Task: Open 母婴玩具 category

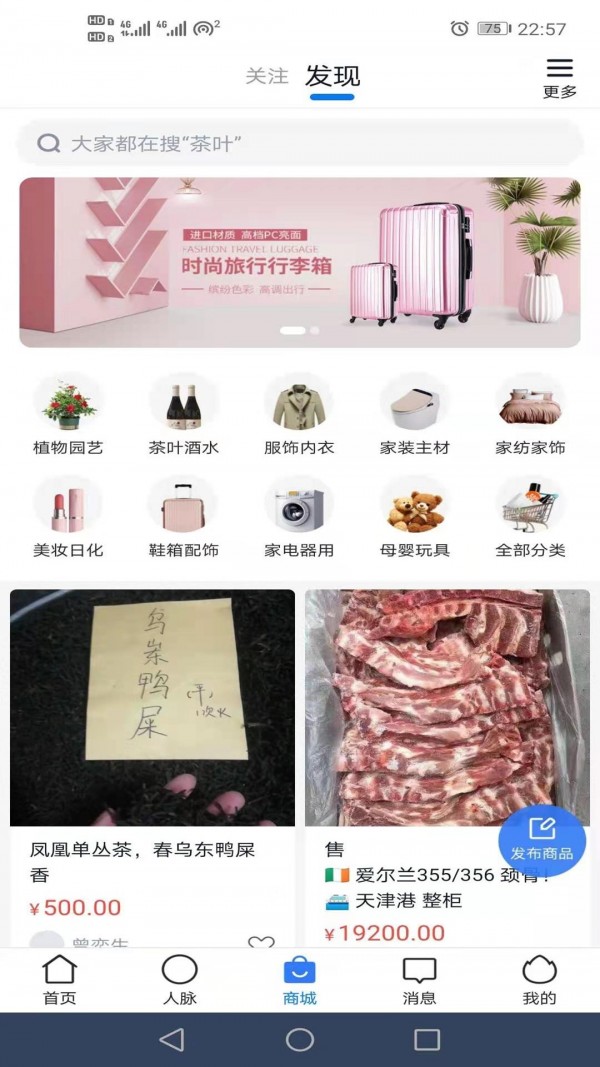Action: coord(415,517)
